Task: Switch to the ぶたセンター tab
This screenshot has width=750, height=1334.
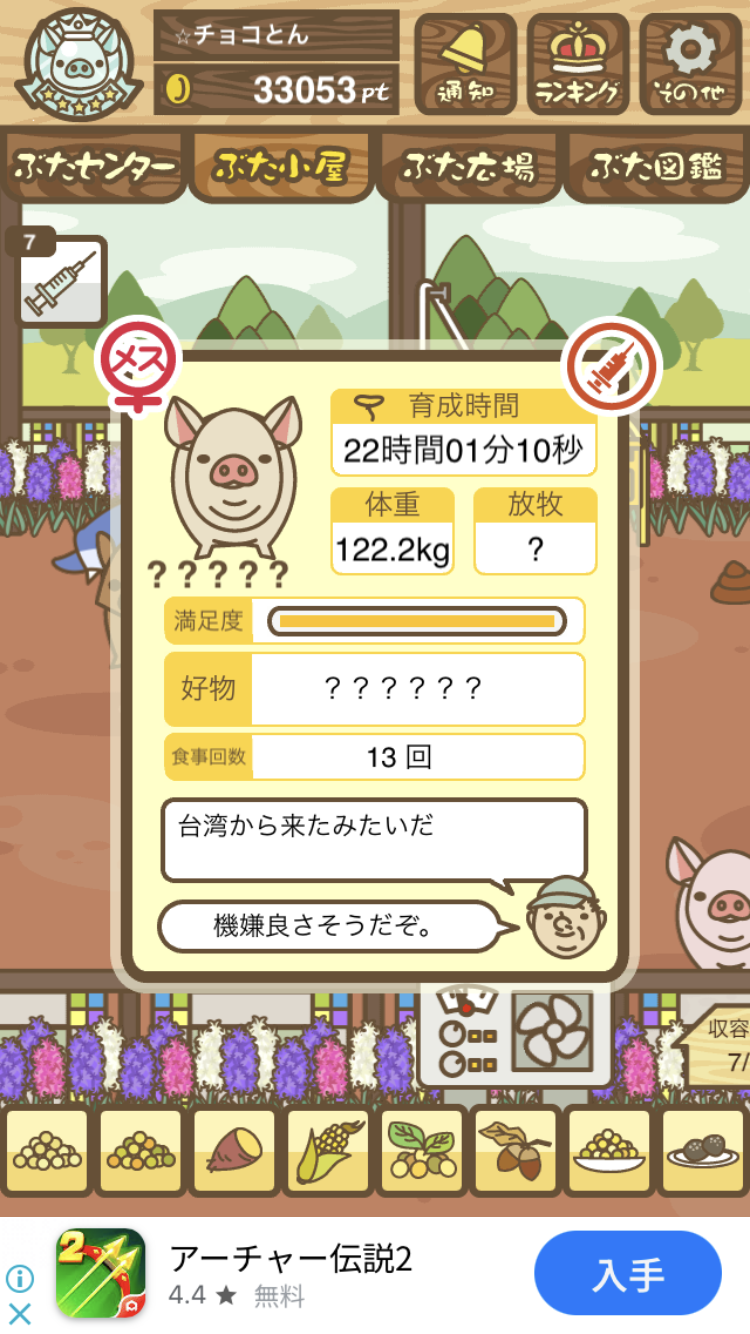Action: click(94, 167)
